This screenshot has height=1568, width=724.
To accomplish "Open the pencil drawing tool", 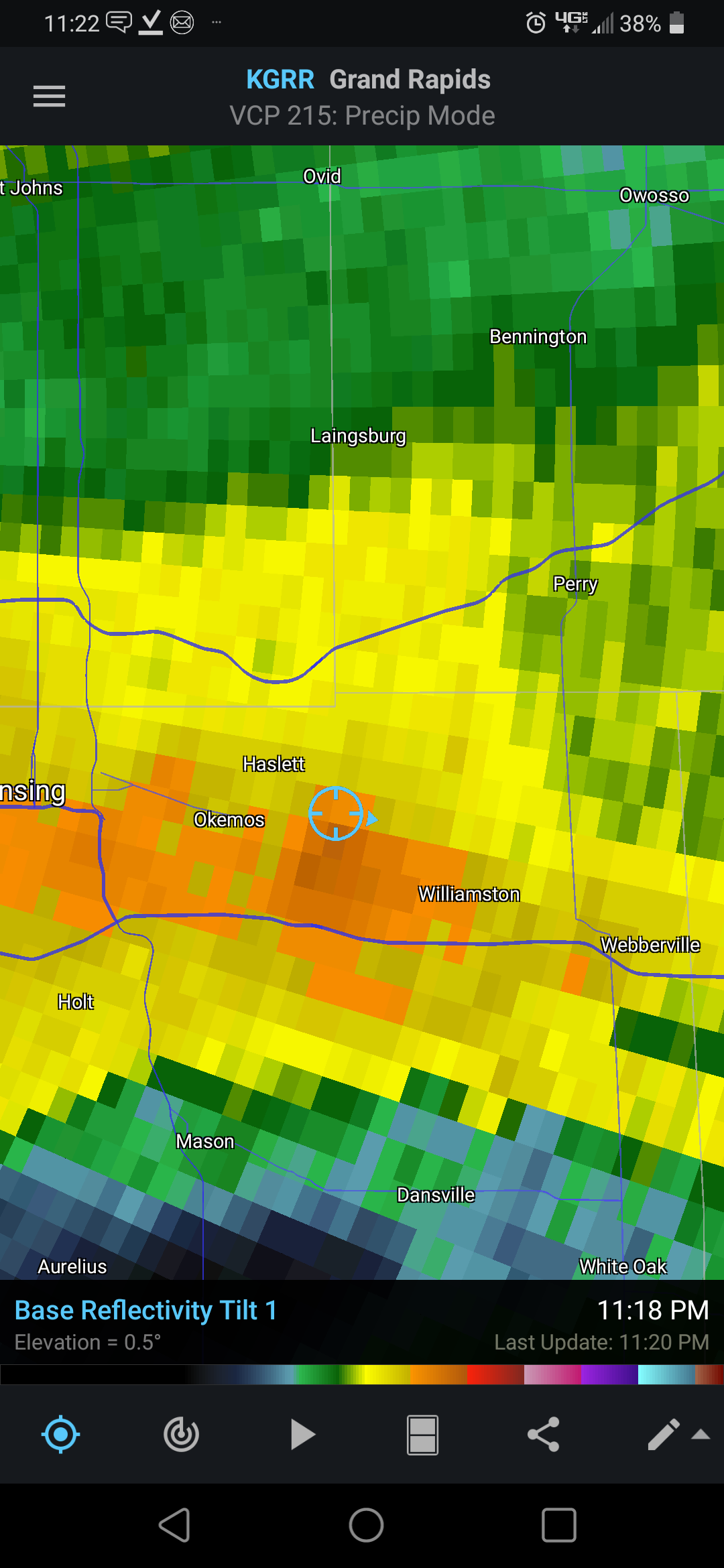I will click(x=664, y=1435).
